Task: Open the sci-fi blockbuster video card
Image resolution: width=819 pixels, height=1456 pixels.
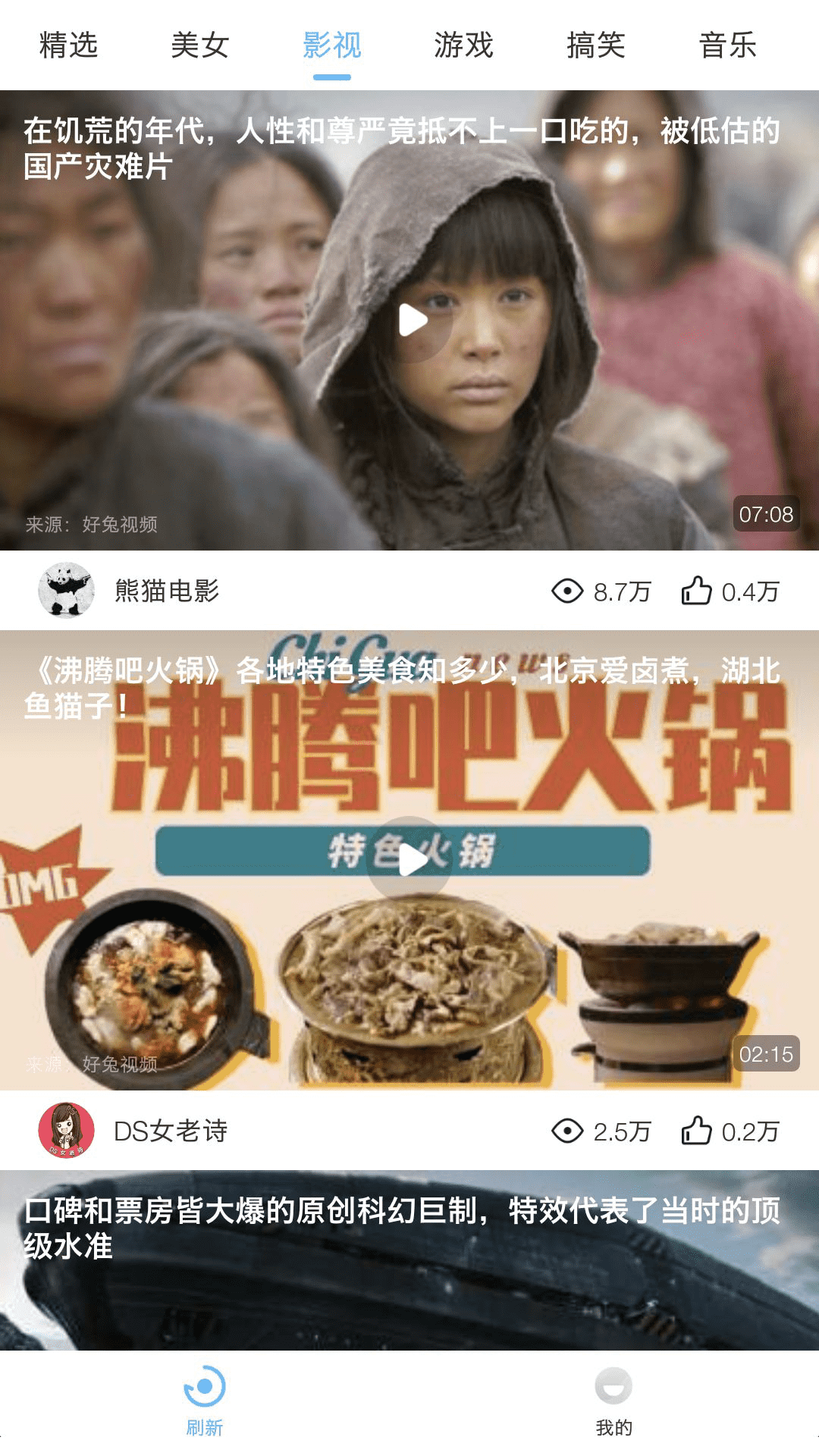Action: (409, 1260)
